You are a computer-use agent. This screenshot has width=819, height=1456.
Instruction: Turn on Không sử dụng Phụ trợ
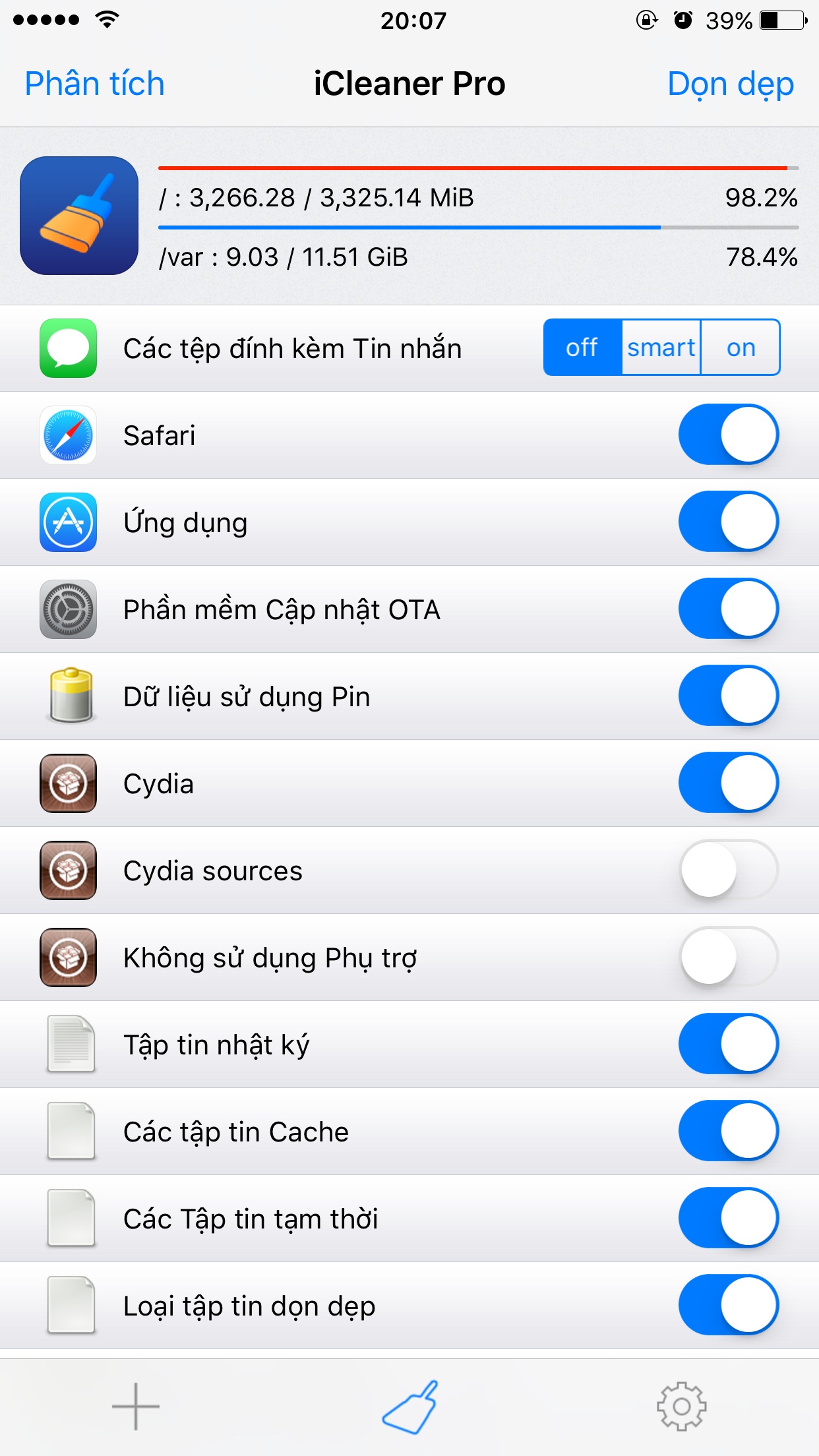pos(728,957)
